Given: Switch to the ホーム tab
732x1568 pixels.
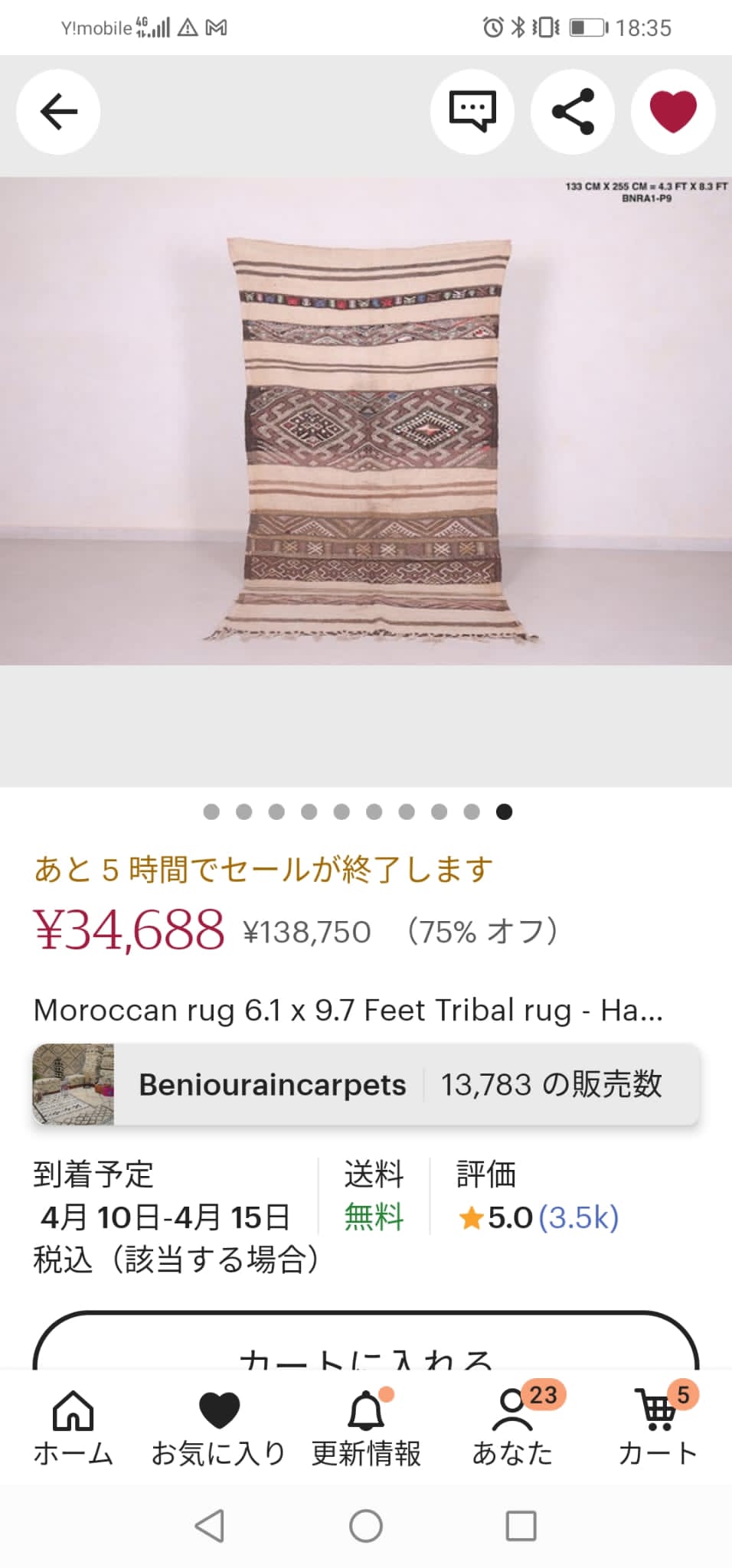Looking at the screenshot, I should coord(73,1429).
